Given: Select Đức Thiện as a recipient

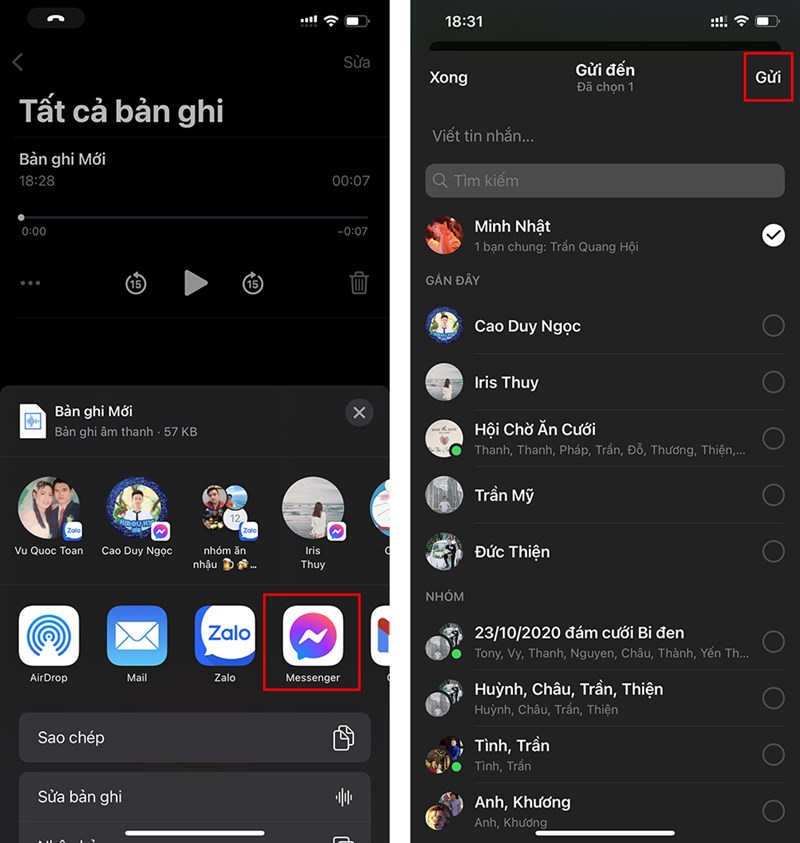Looking at the screenshot, I should click(773, 551).
